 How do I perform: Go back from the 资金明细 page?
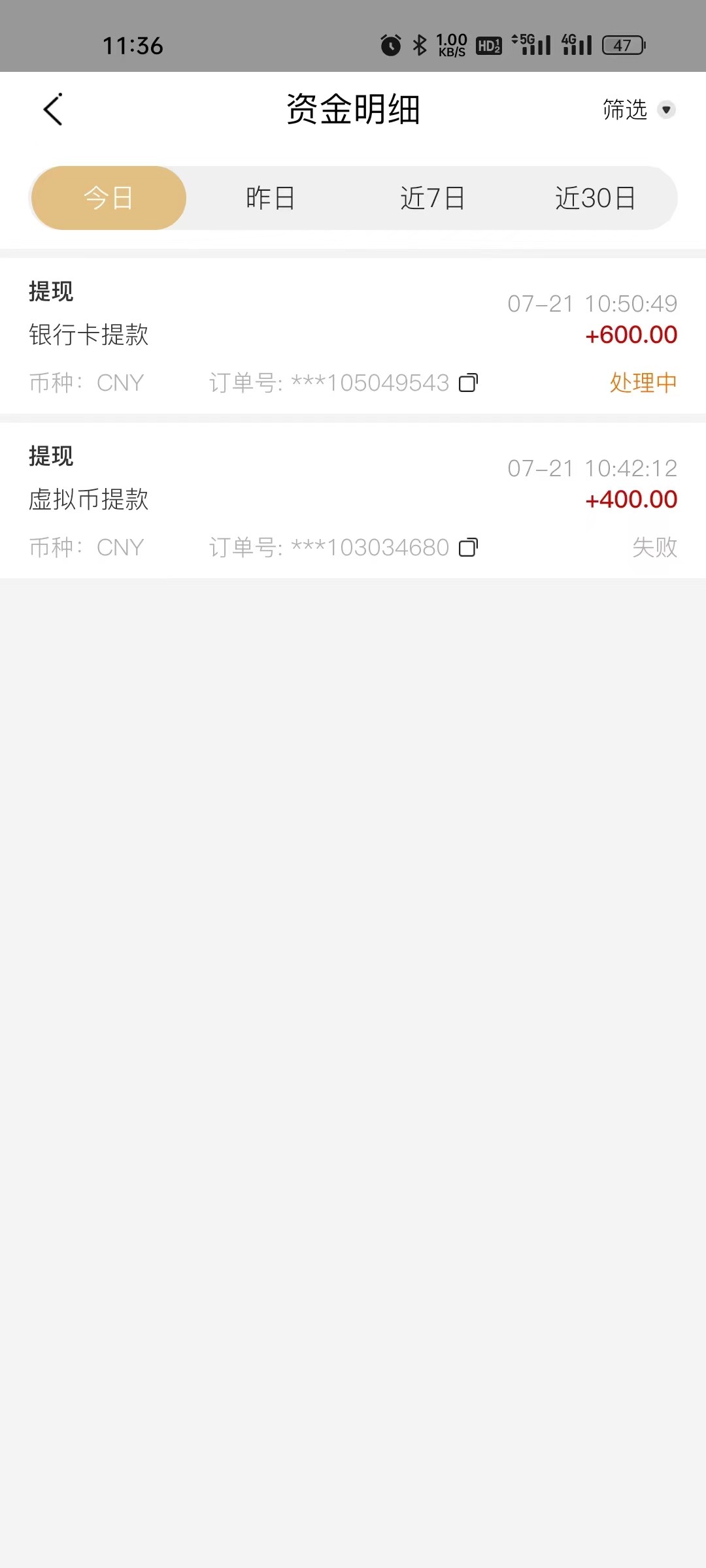[x=53, y=109]
